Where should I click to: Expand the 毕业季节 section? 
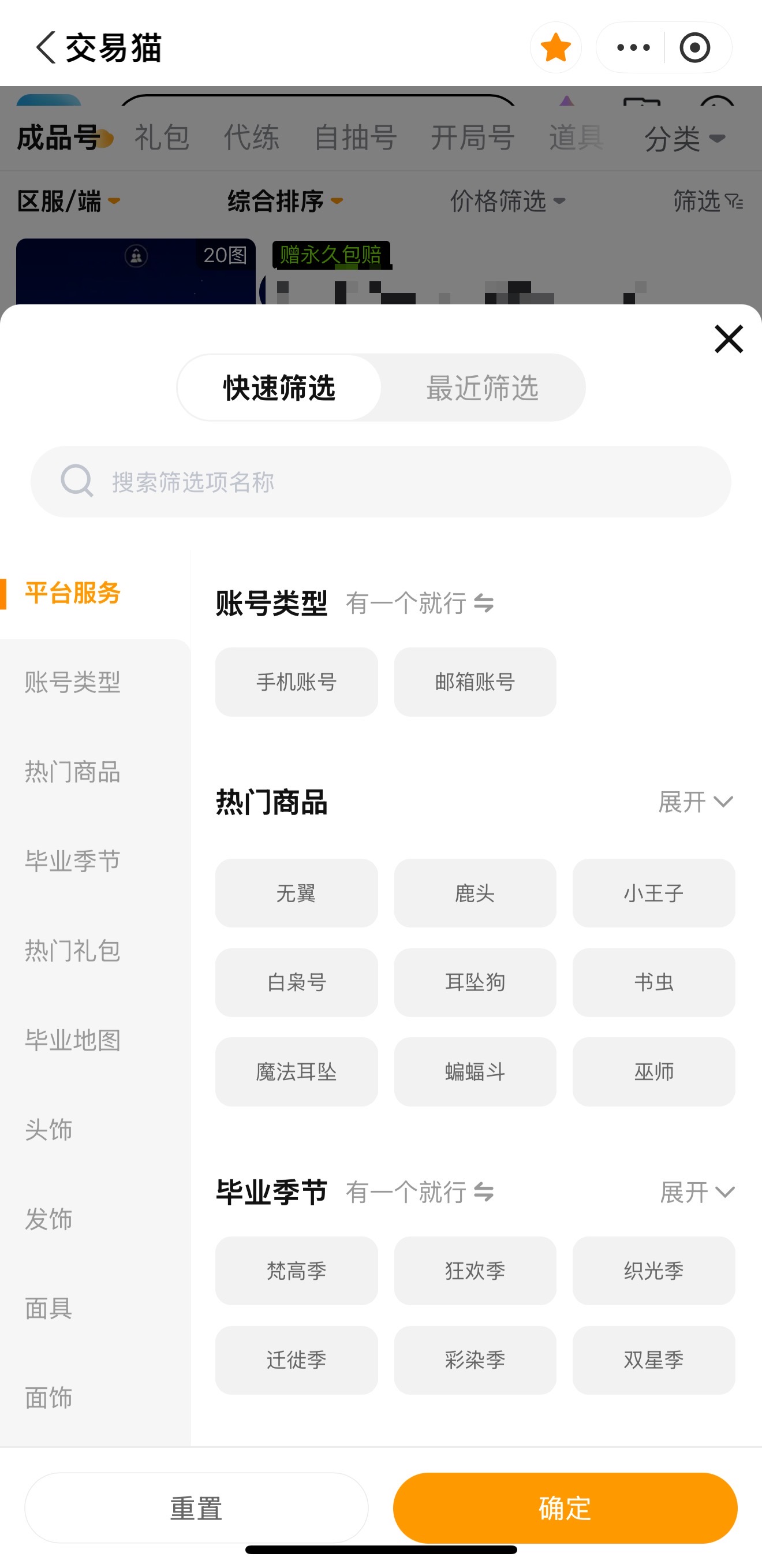[697, 1191]
